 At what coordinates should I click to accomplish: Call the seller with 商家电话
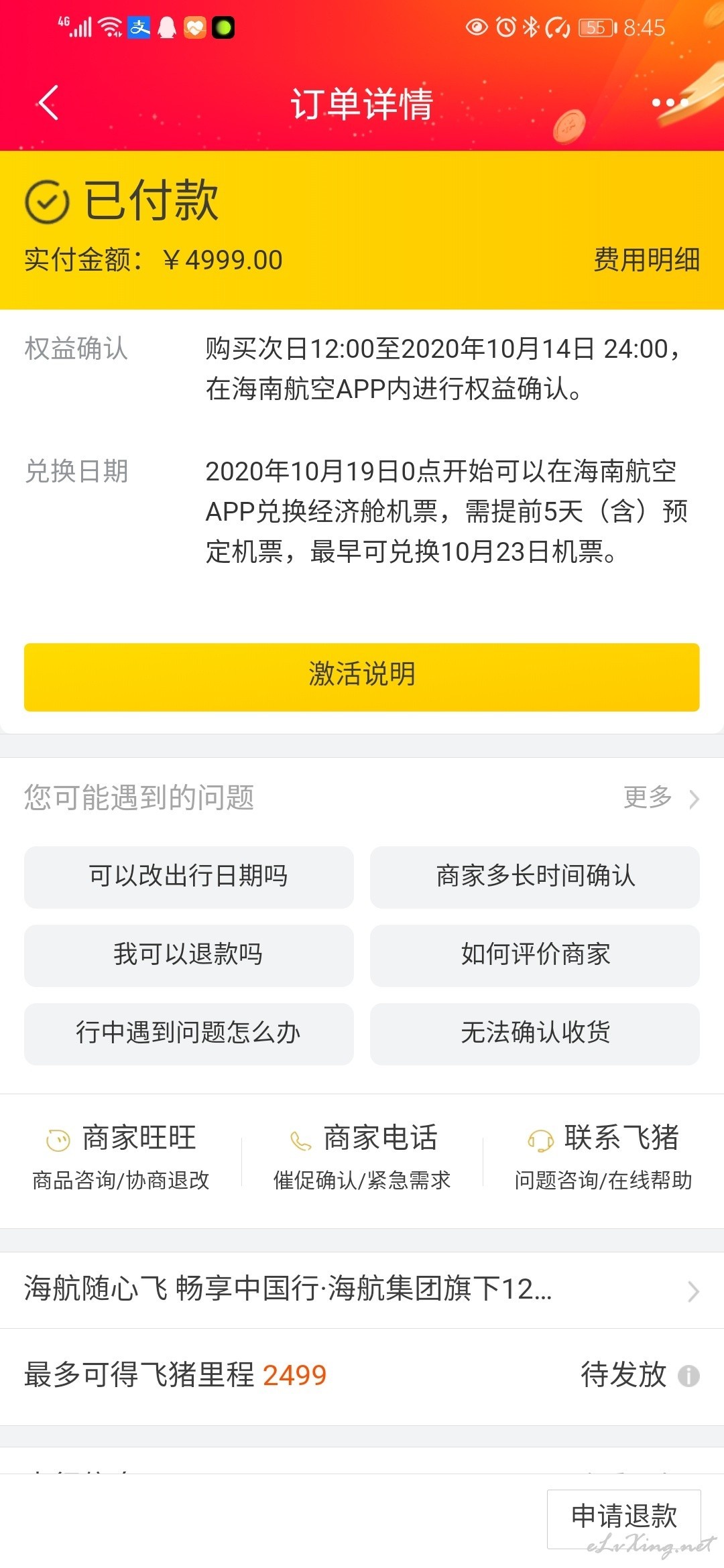click(x=362, y=1157)
